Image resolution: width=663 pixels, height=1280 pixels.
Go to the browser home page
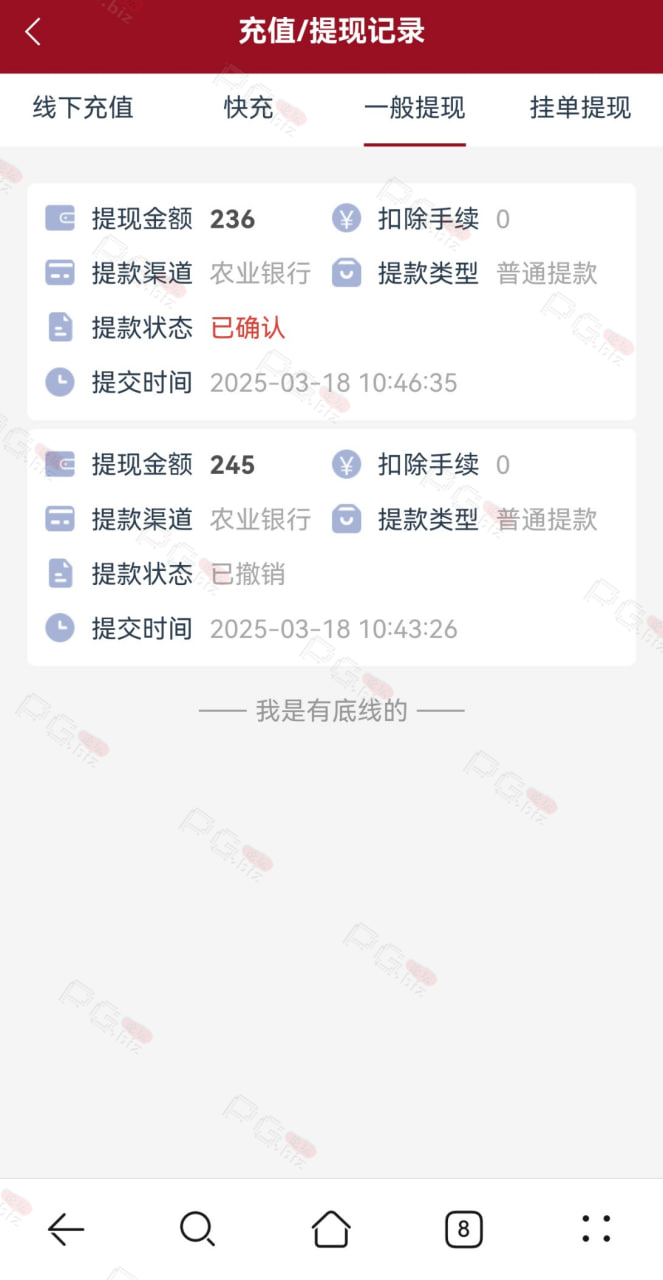point(331,1229)
